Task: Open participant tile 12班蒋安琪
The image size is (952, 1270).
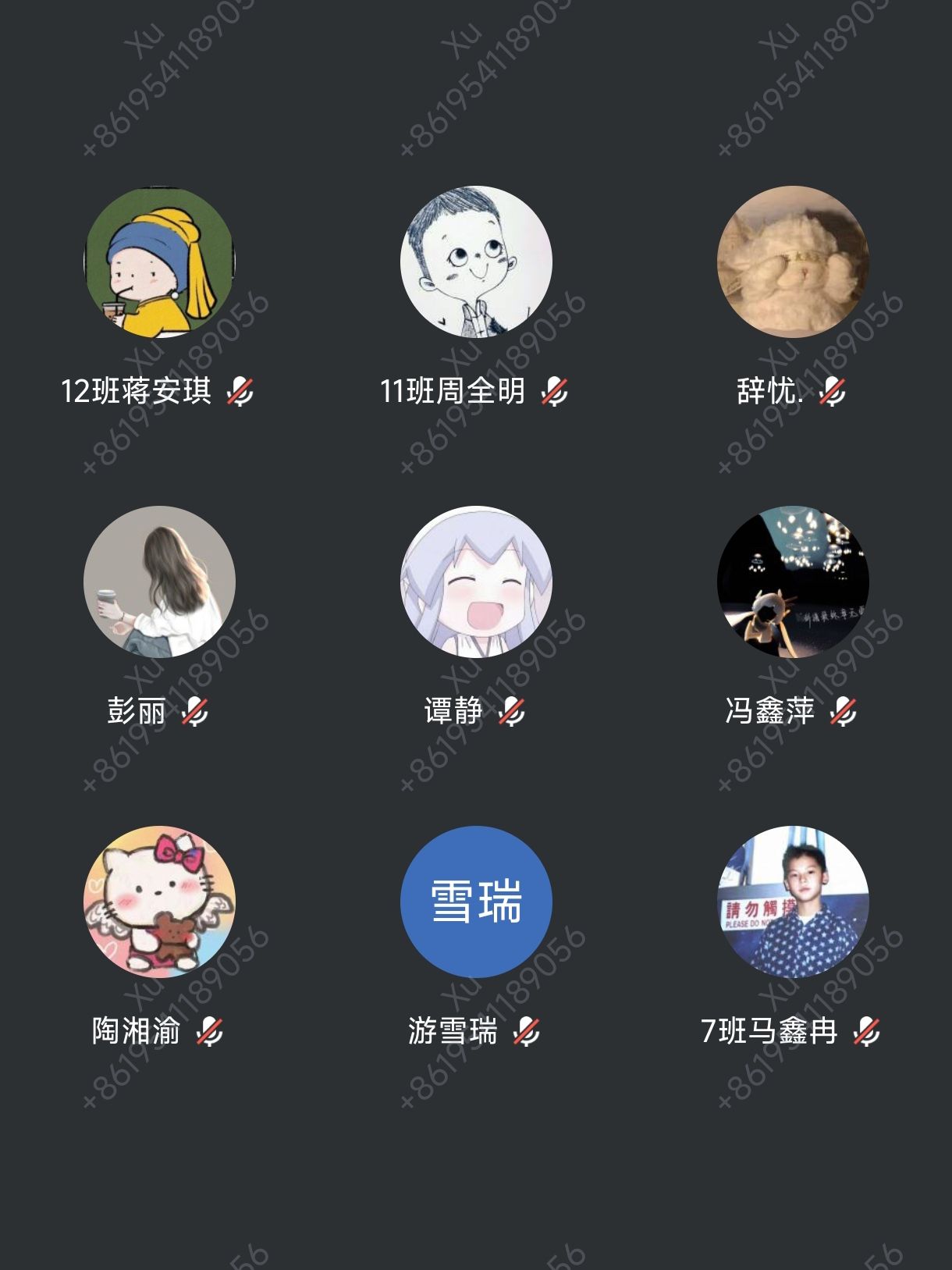Action: click(159, 262)
